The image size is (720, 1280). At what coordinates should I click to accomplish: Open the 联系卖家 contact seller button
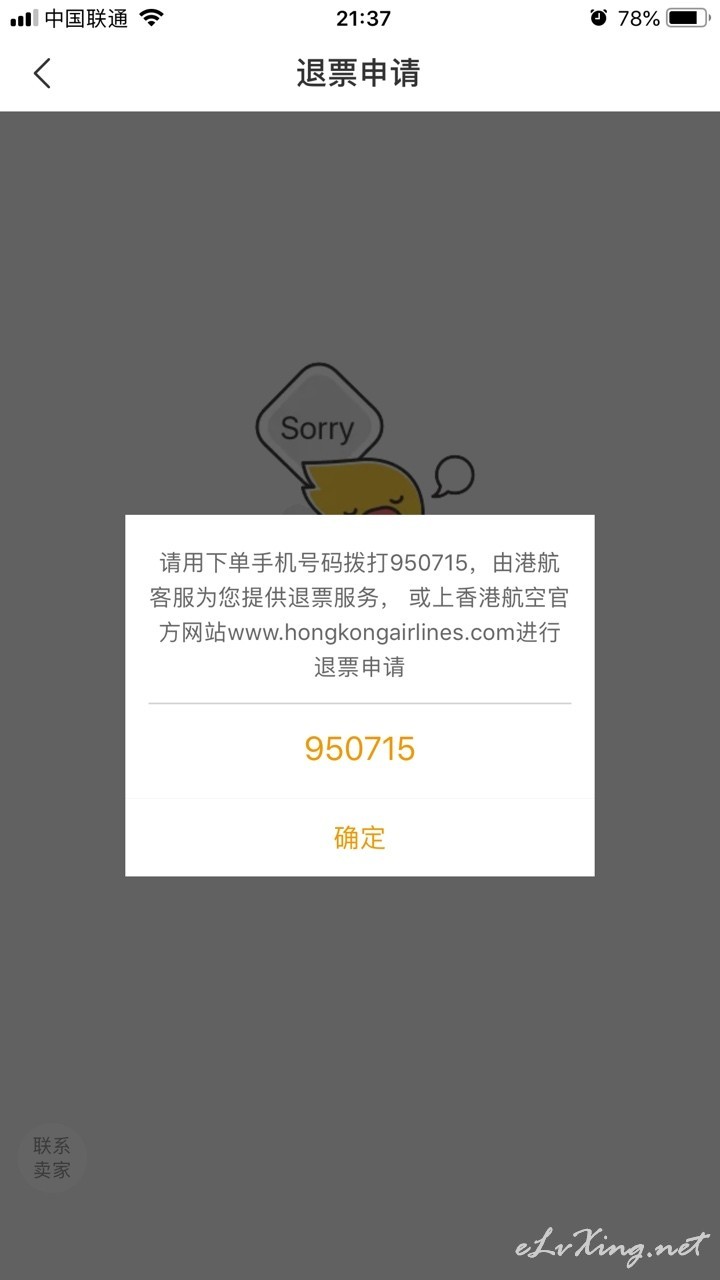[x=52, y=1157]
